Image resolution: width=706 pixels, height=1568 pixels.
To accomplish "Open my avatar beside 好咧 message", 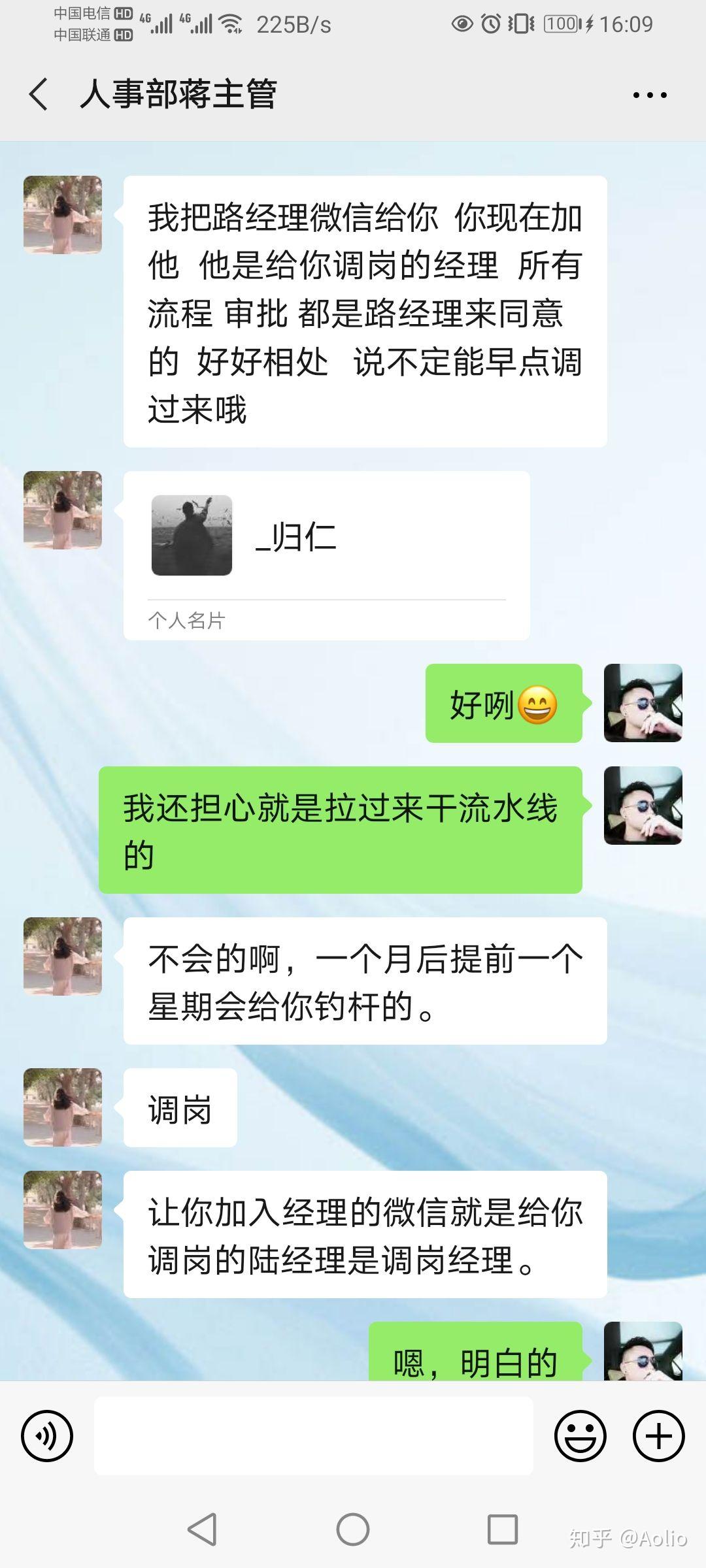I will pyautogui.click(x=643, y=703).
